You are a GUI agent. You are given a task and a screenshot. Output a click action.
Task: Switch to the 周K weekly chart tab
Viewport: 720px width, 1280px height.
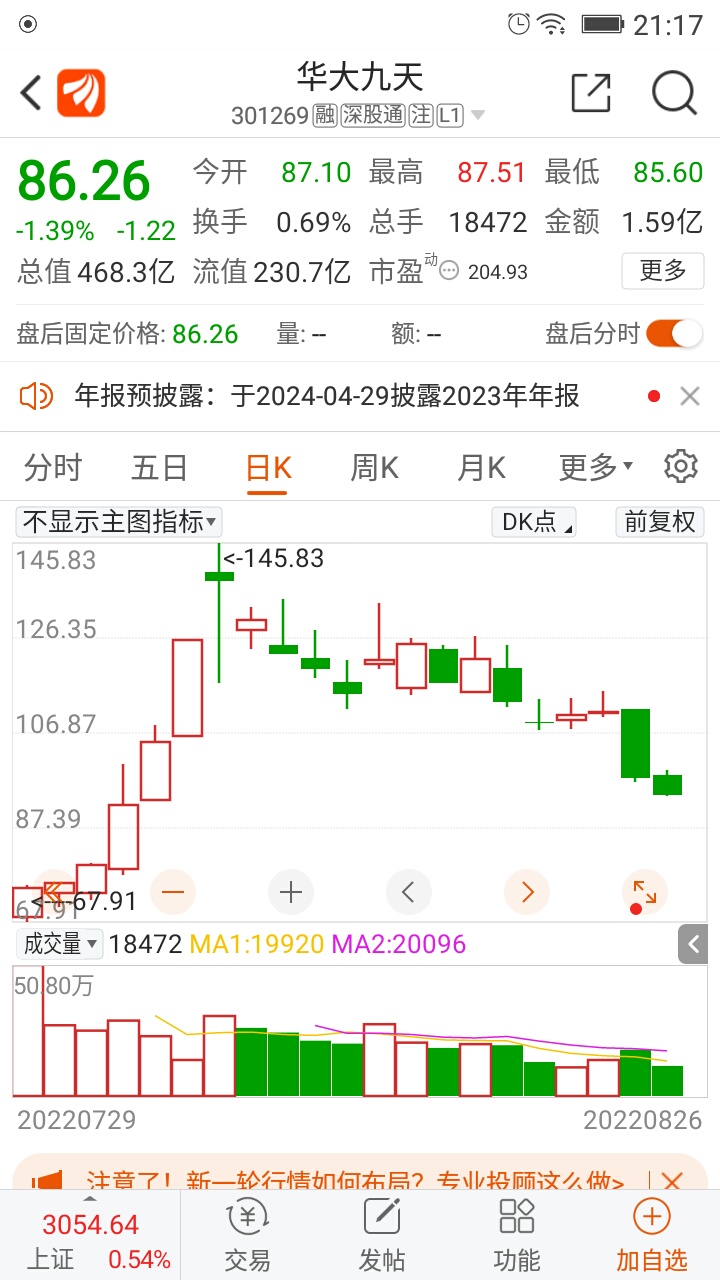coord(373,466)
